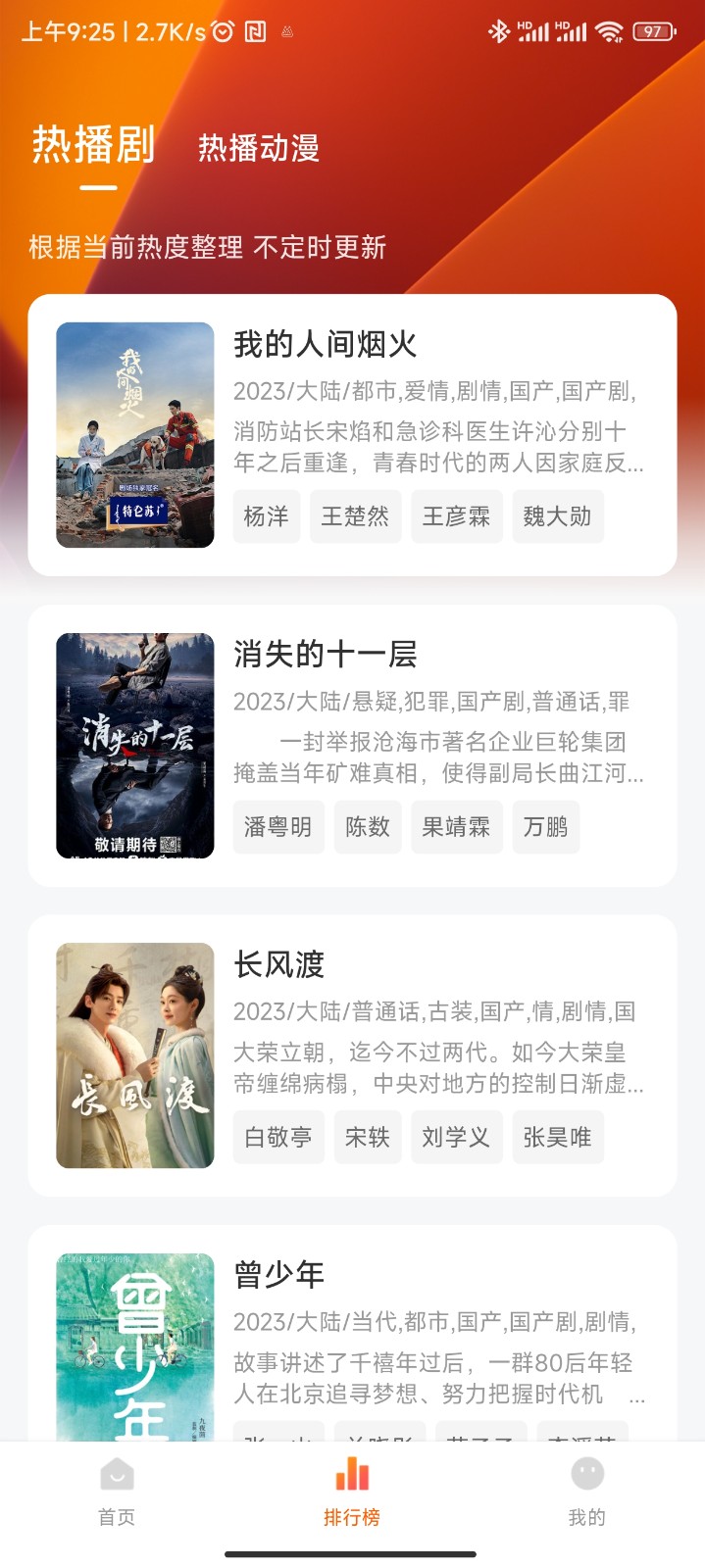
Task: Tap the 陈数 actor chip
Action: click(368, 827)
